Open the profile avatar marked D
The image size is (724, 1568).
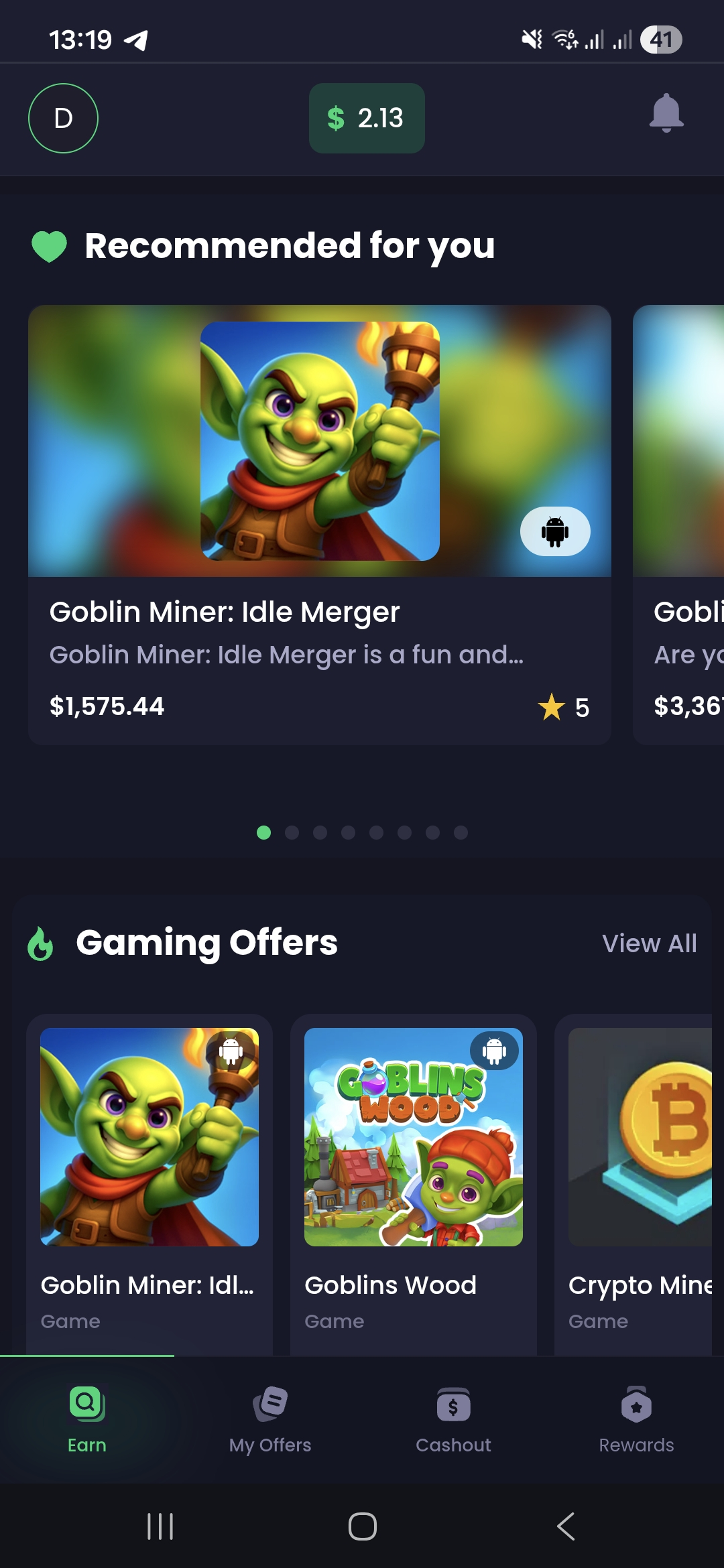pyautogui.click(x=63, y=118)
